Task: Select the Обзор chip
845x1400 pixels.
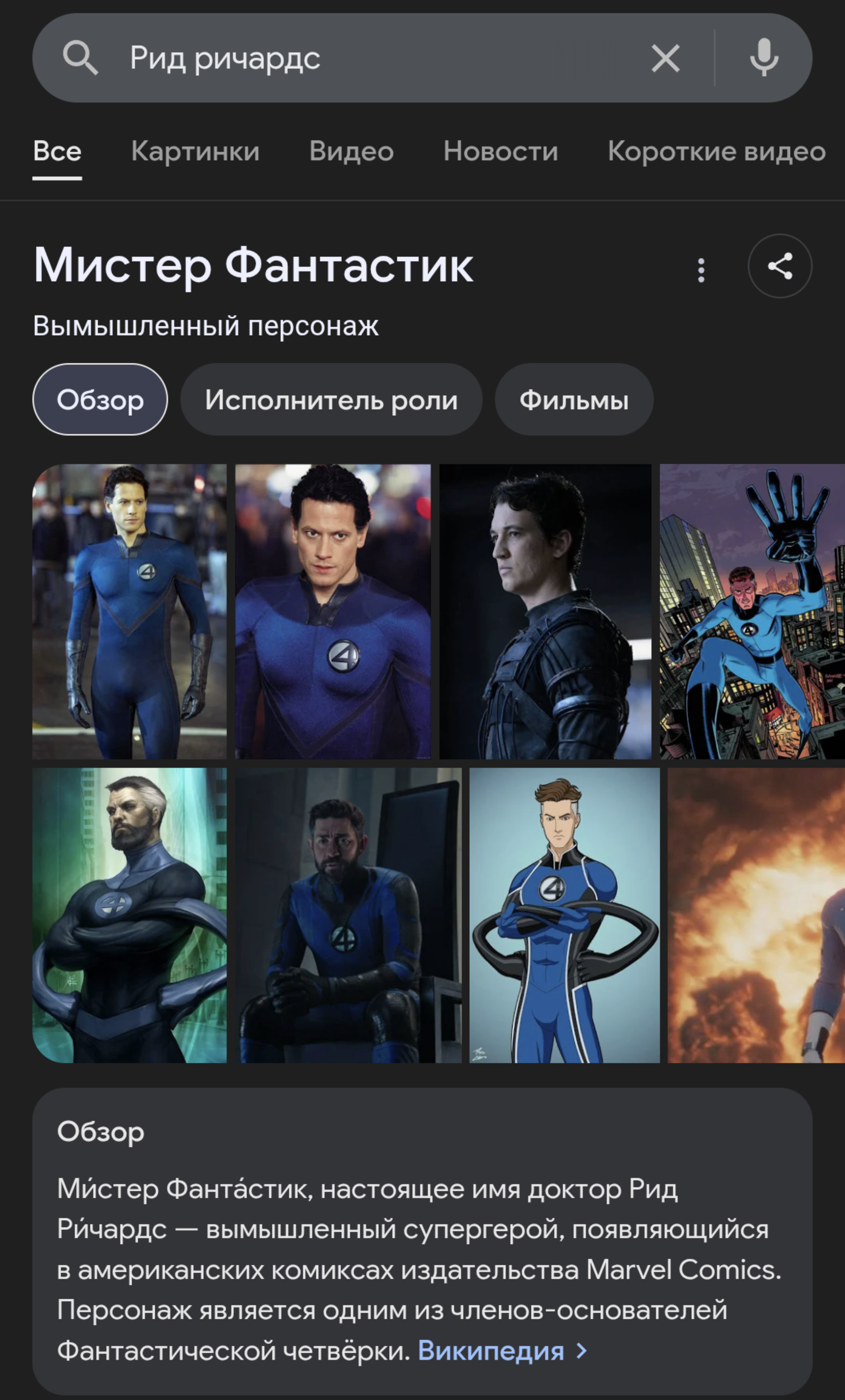Action: pos(100,400)
